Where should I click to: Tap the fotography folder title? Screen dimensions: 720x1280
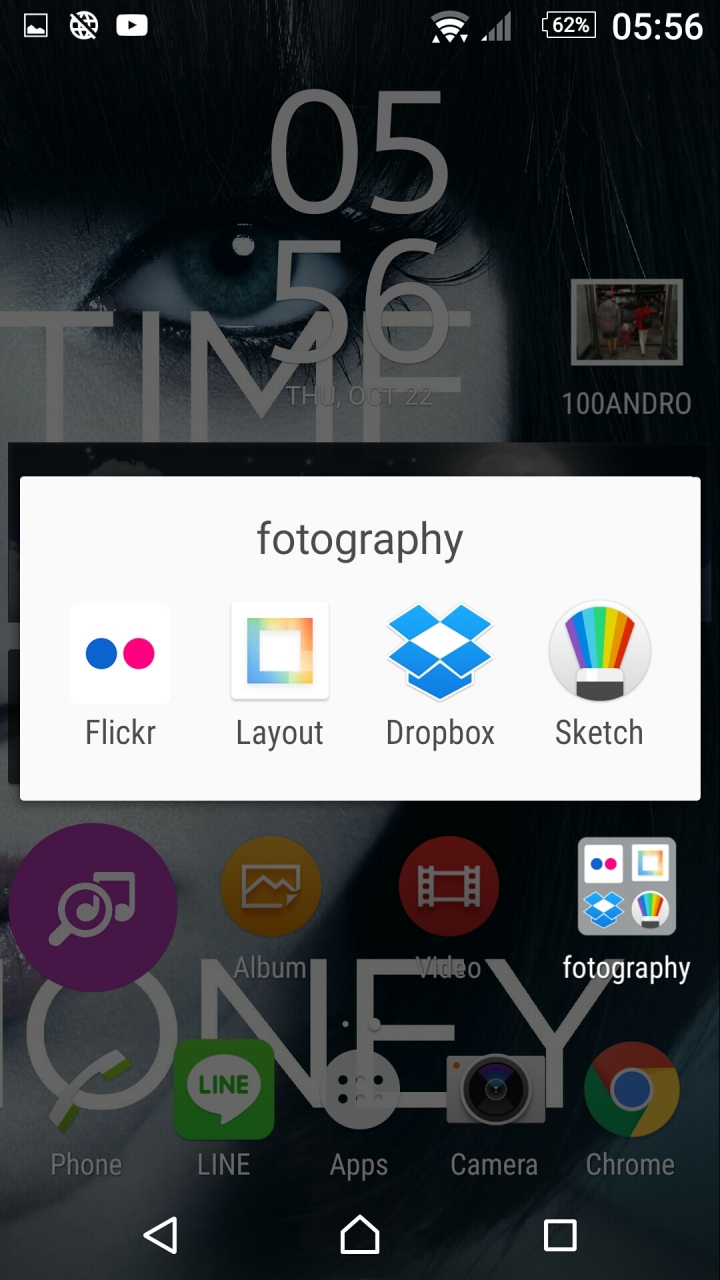pyautogui.click(x=360, y=540)
